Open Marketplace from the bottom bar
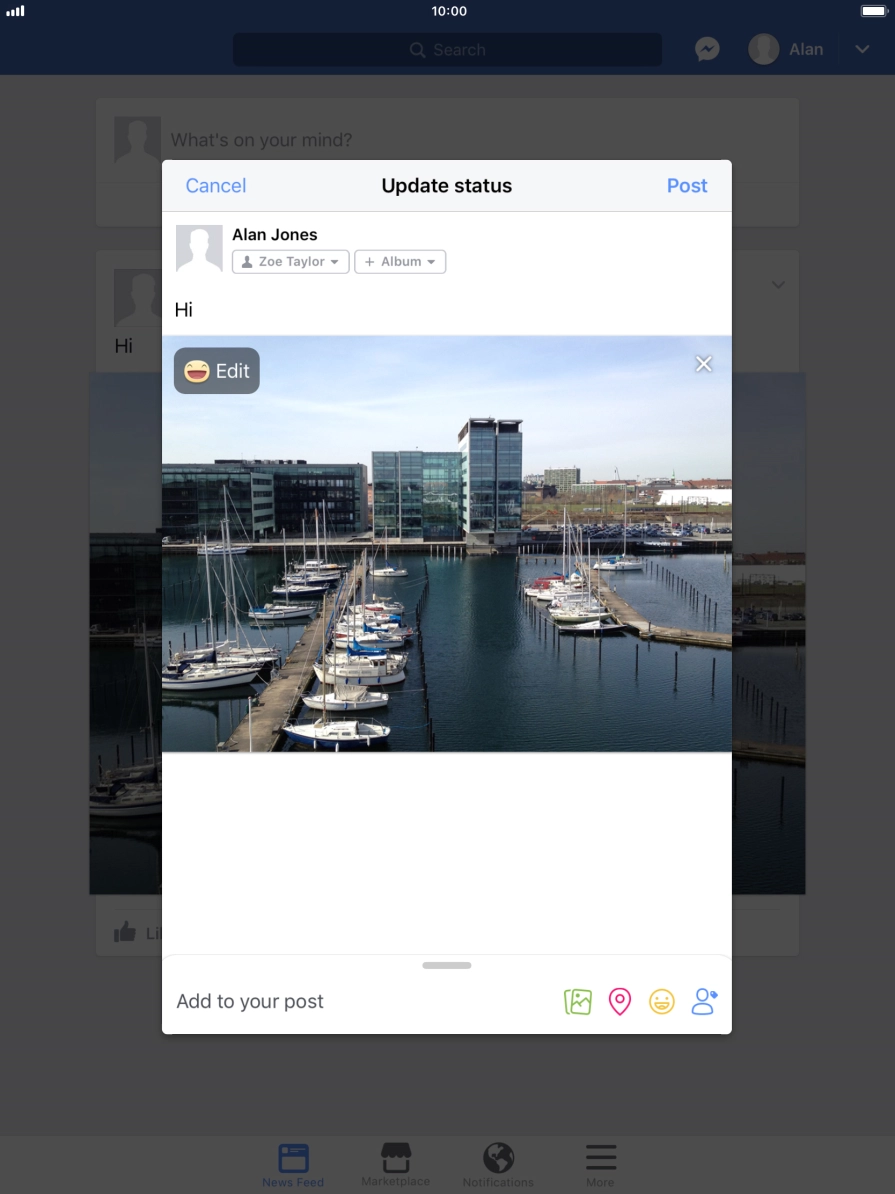This screenshot has height=1194, width=895. tap(396, 1162)
